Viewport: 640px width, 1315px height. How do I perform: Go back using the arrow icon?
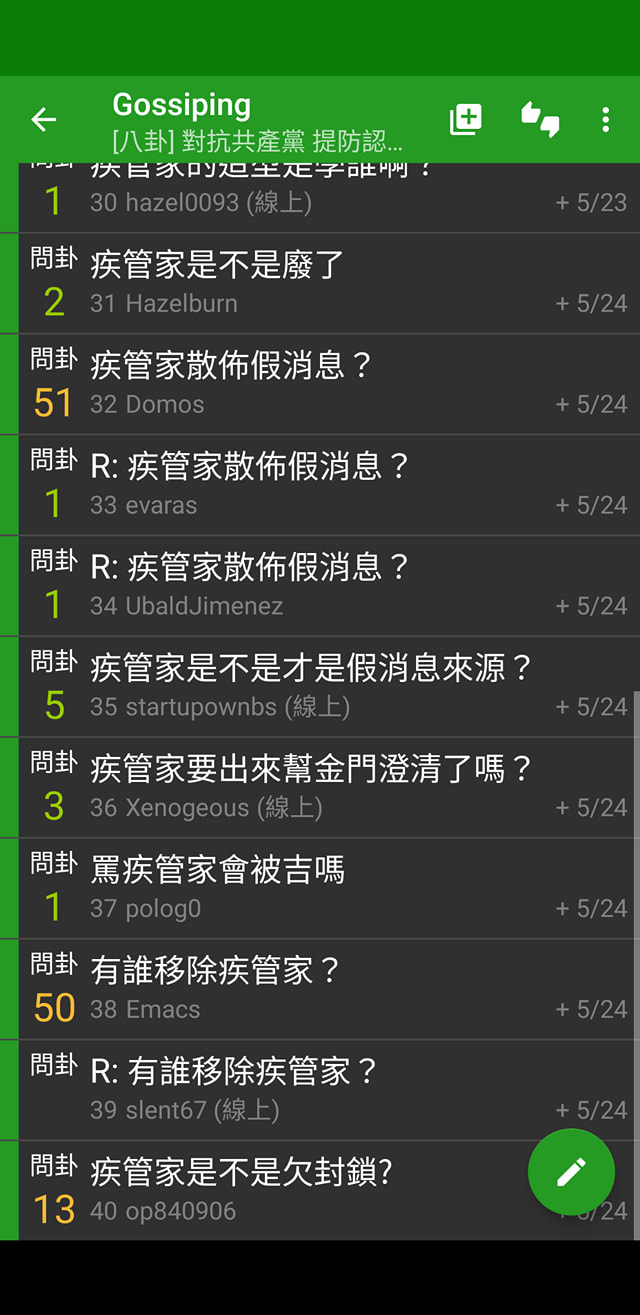point(44,120)
